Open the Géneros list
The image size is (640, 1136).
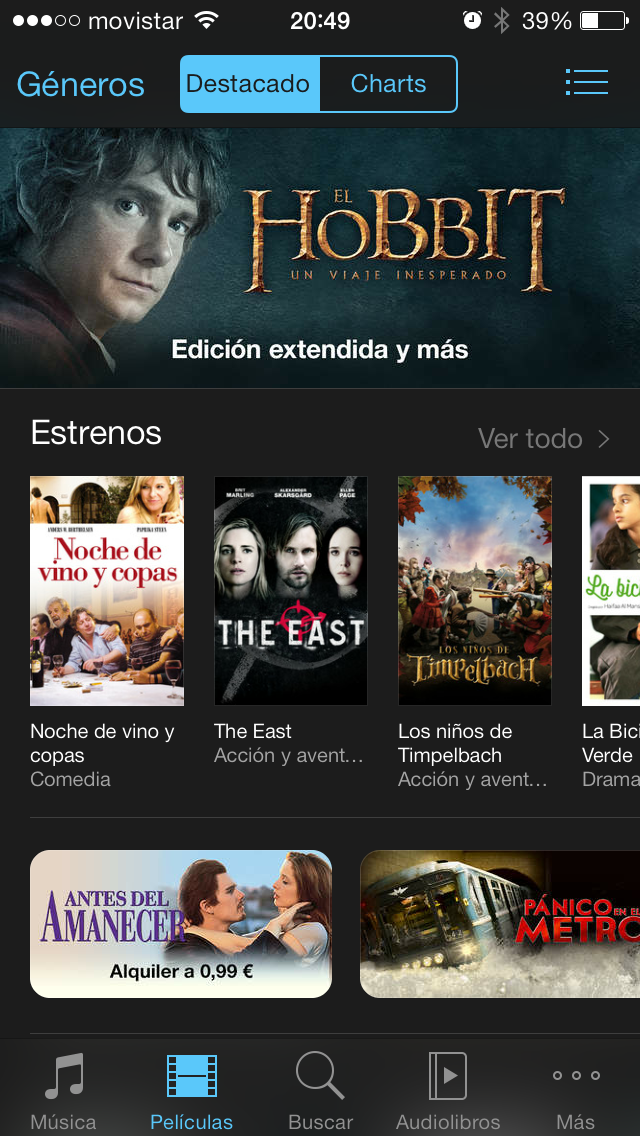coord(80,84)
